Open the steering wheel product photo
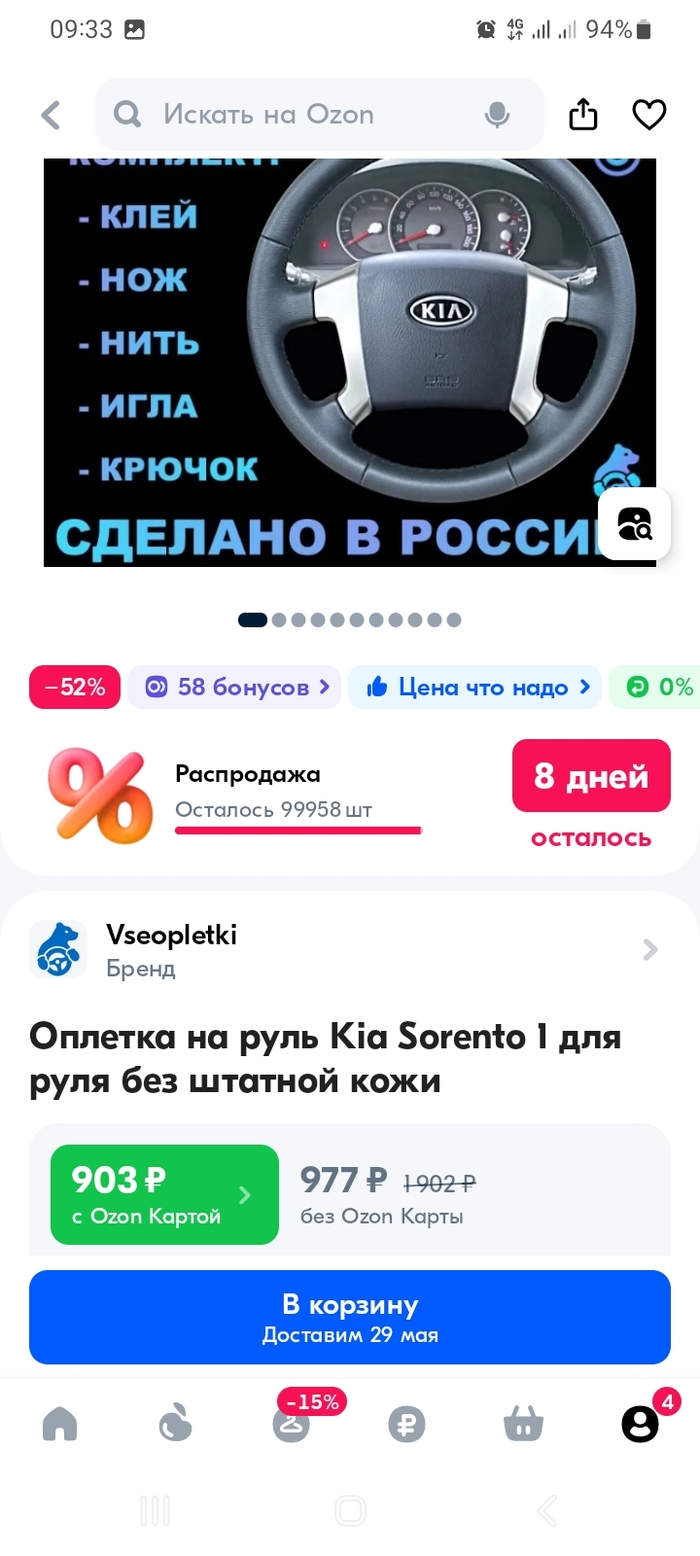The image size is (700, 1556). pyautogui.click(x=350, y=360)
